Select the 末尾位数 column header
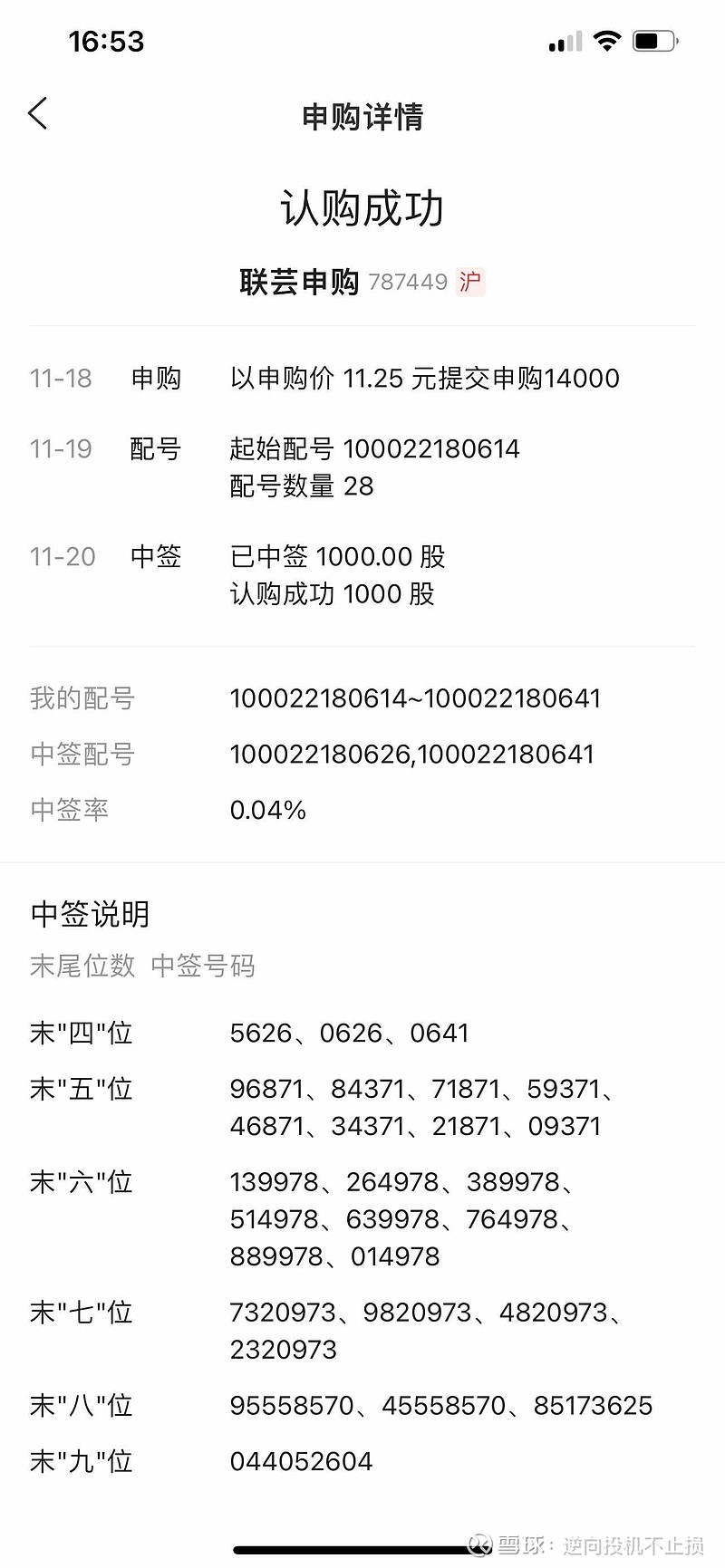The height and width of the screenshot is (1568, 725). coord(81,966)
